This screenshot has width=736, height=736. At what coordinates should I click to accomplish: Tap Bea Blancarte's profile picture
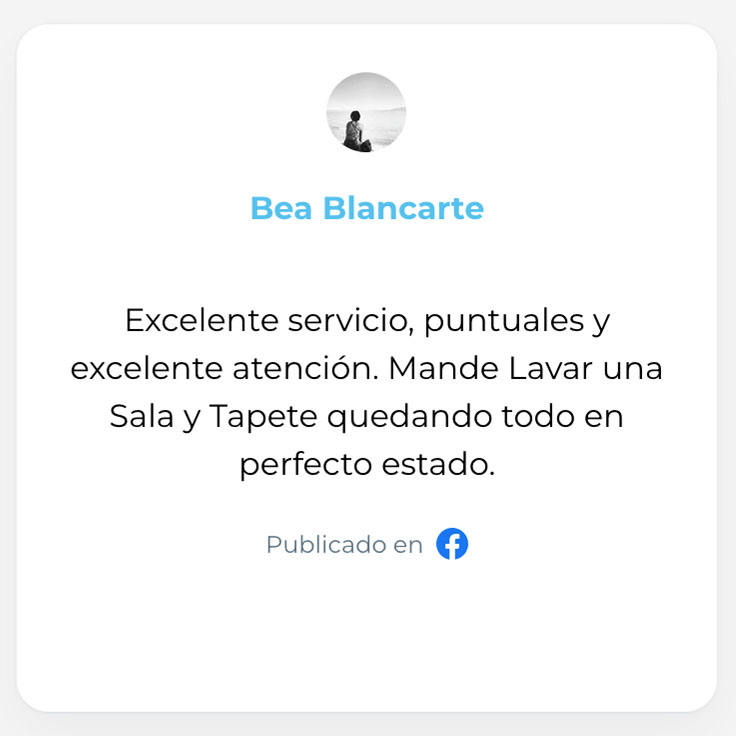point(367,112)
